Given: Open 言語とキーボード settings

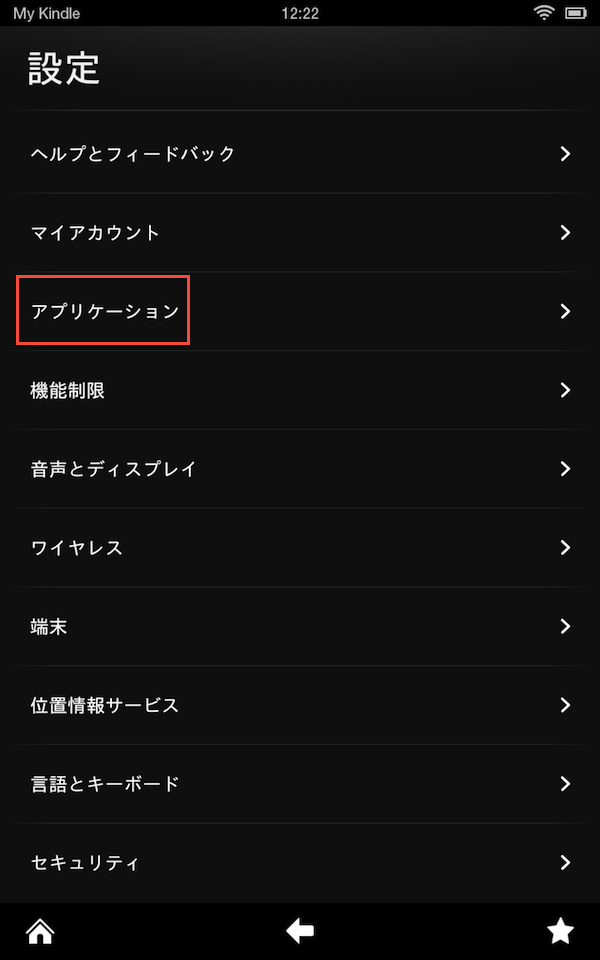Looking at the screenshot, I should pyautogui.click(x=300, y=784).
